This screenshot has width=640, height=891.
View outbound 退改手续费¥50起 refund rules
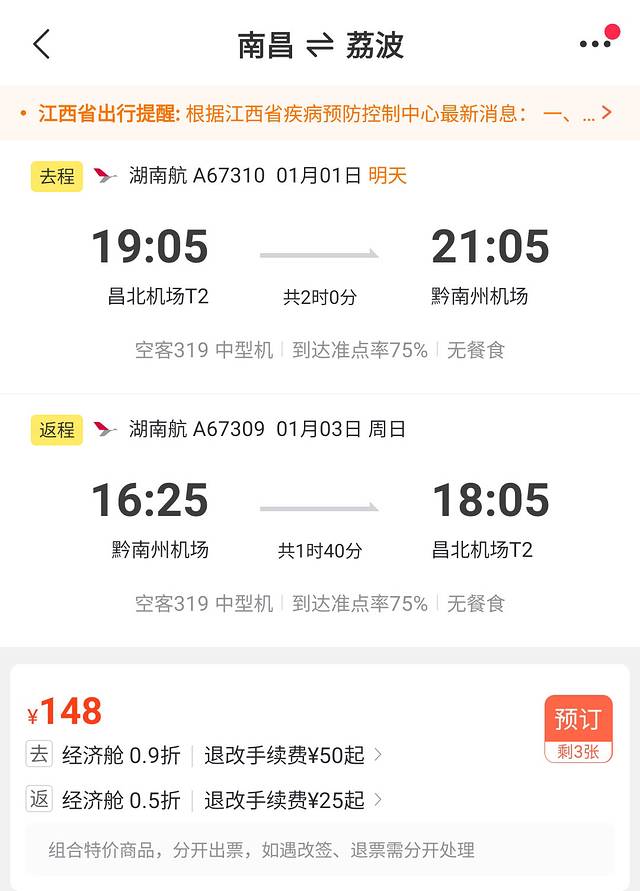click(x=292, y=755)
